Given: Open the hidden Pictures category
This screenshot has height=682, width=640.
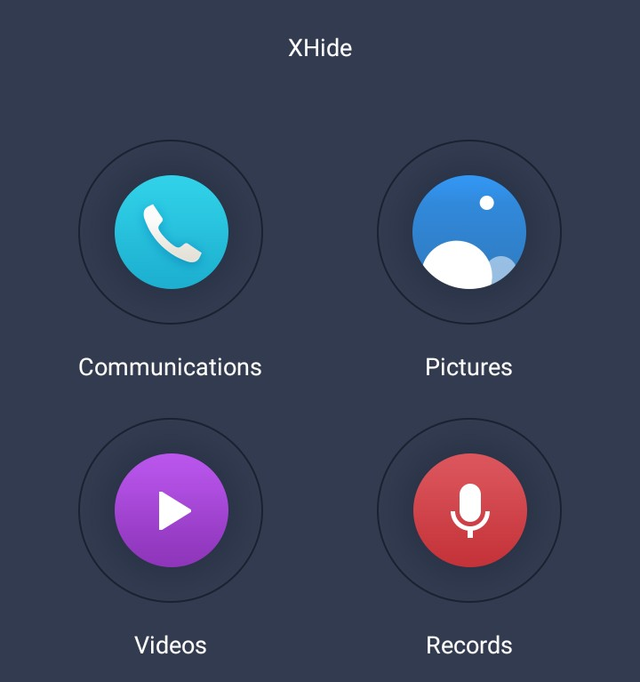Looking at the screenshot, I should coord(469,232).
